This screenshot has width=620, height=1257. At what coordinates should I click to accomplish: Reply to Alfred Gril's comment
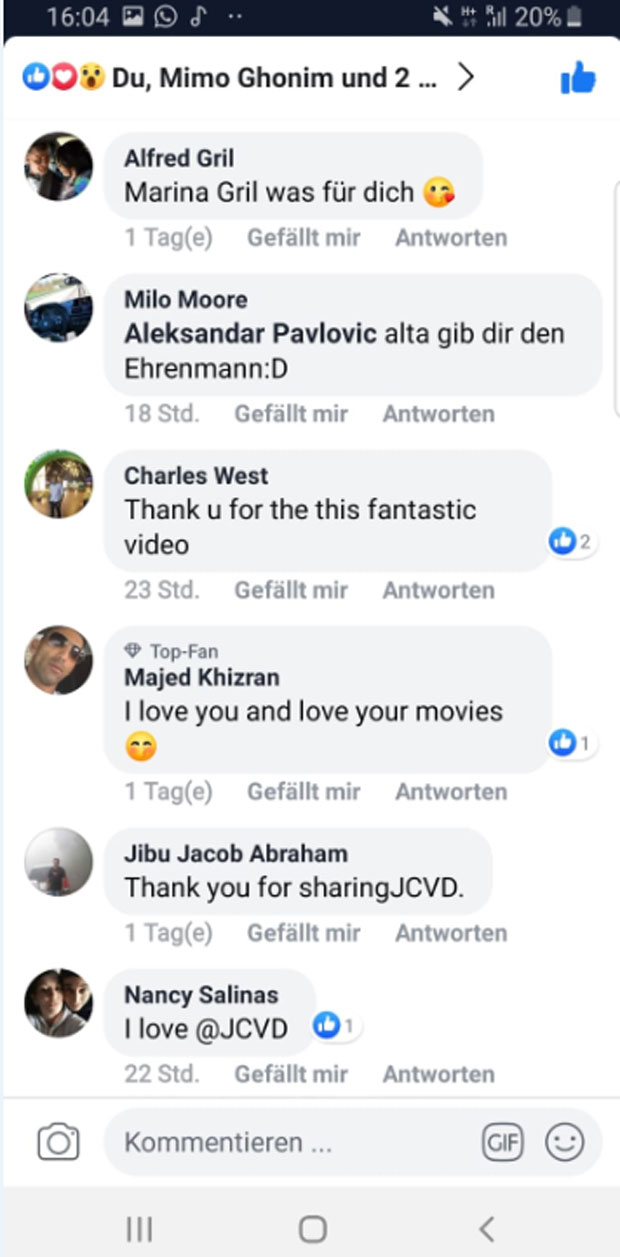tap(450, 238)
